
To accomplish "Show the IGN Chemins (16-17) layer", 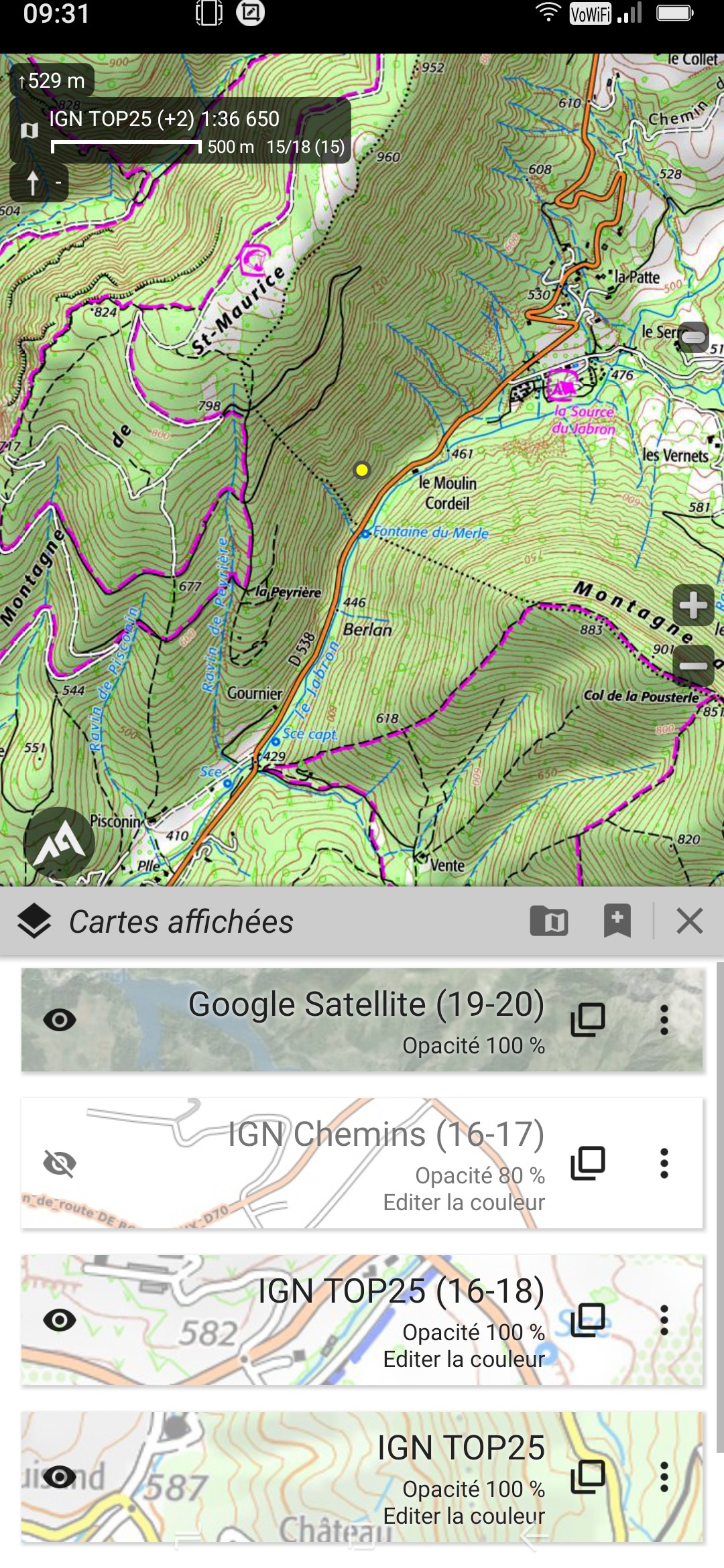I will point(60,1163).
